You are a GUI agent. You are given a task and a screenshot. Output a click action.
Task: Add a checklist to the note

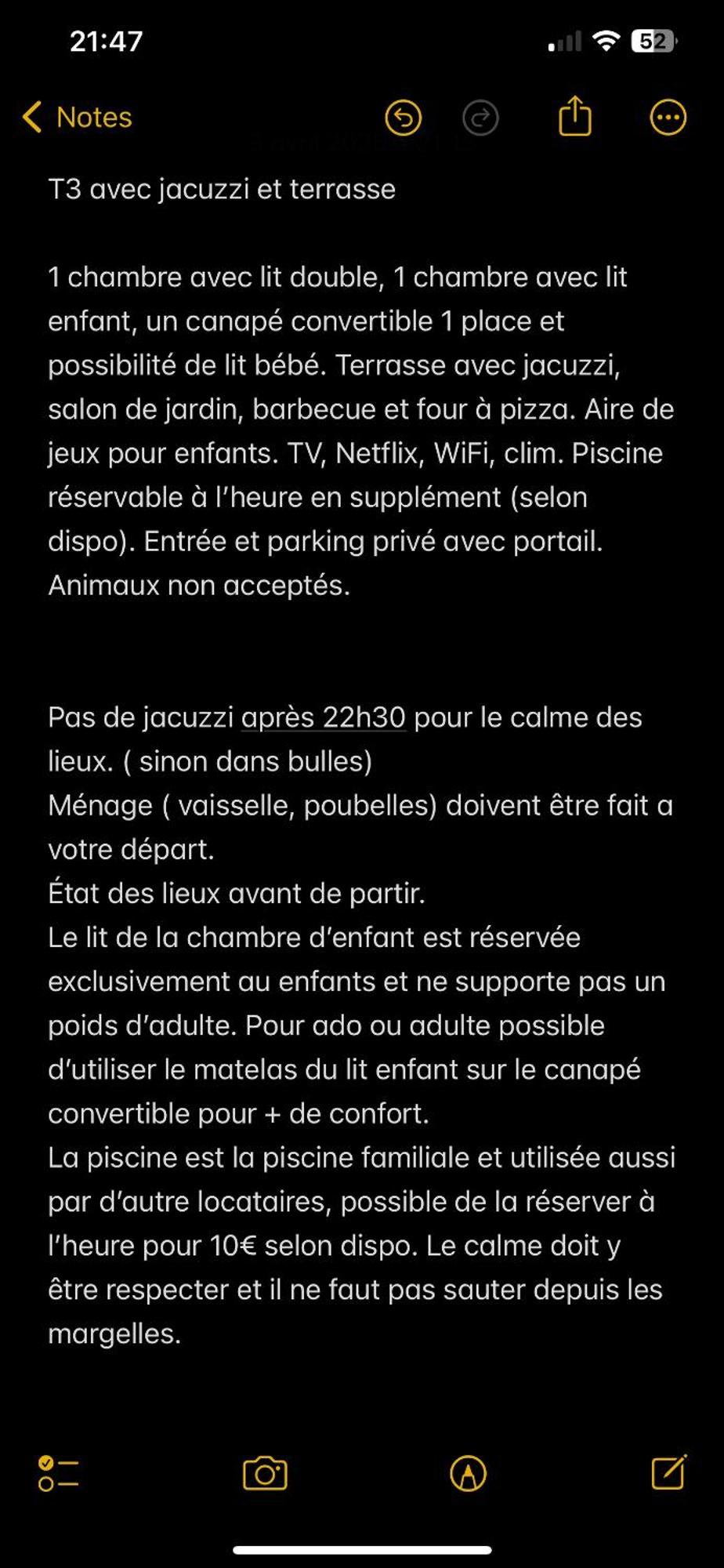pyautogui.click(x=58, y=1474)
